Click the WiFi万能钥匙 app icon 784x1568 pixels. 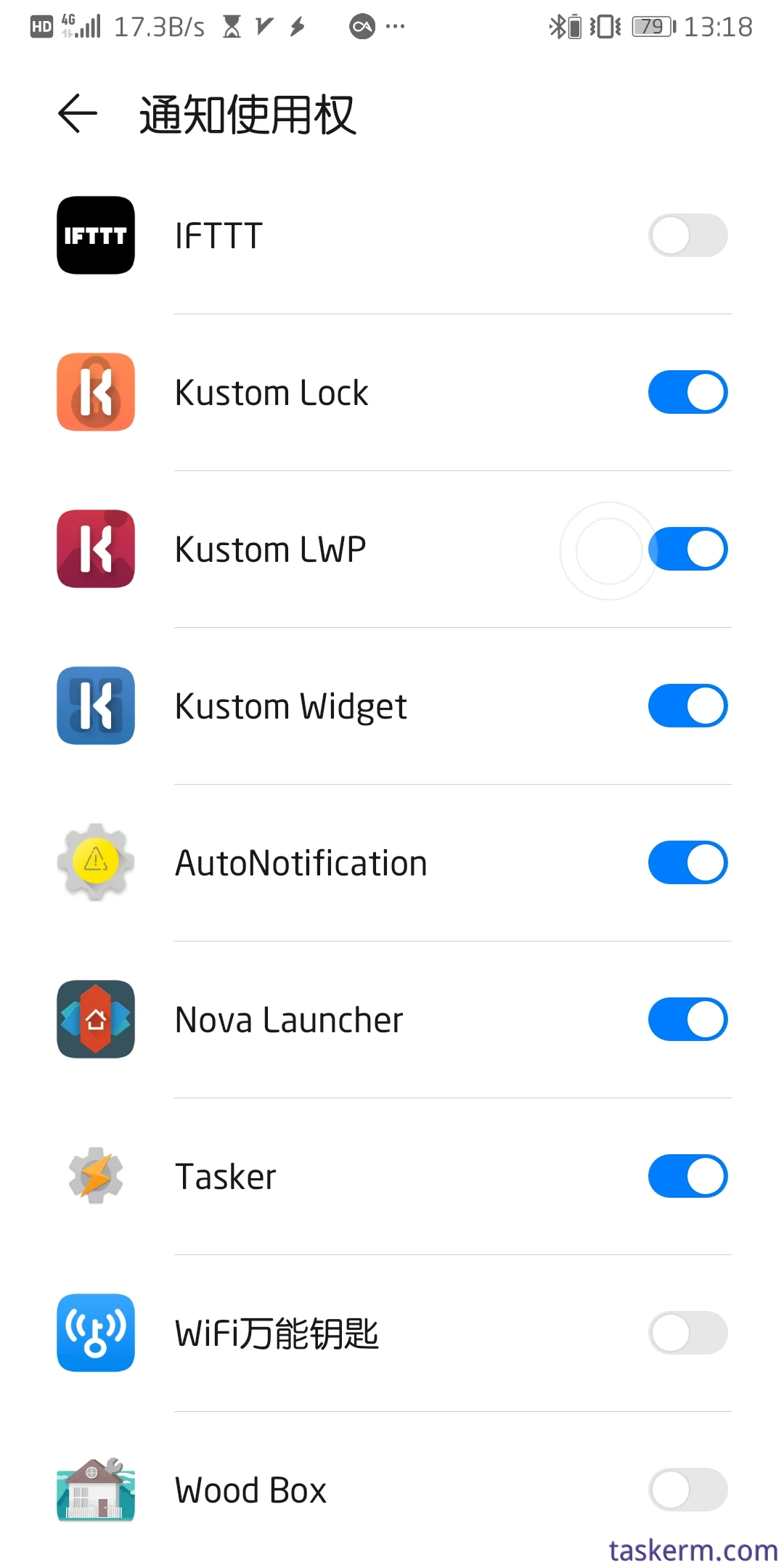pyautogui.click(x=94, y=1333)
